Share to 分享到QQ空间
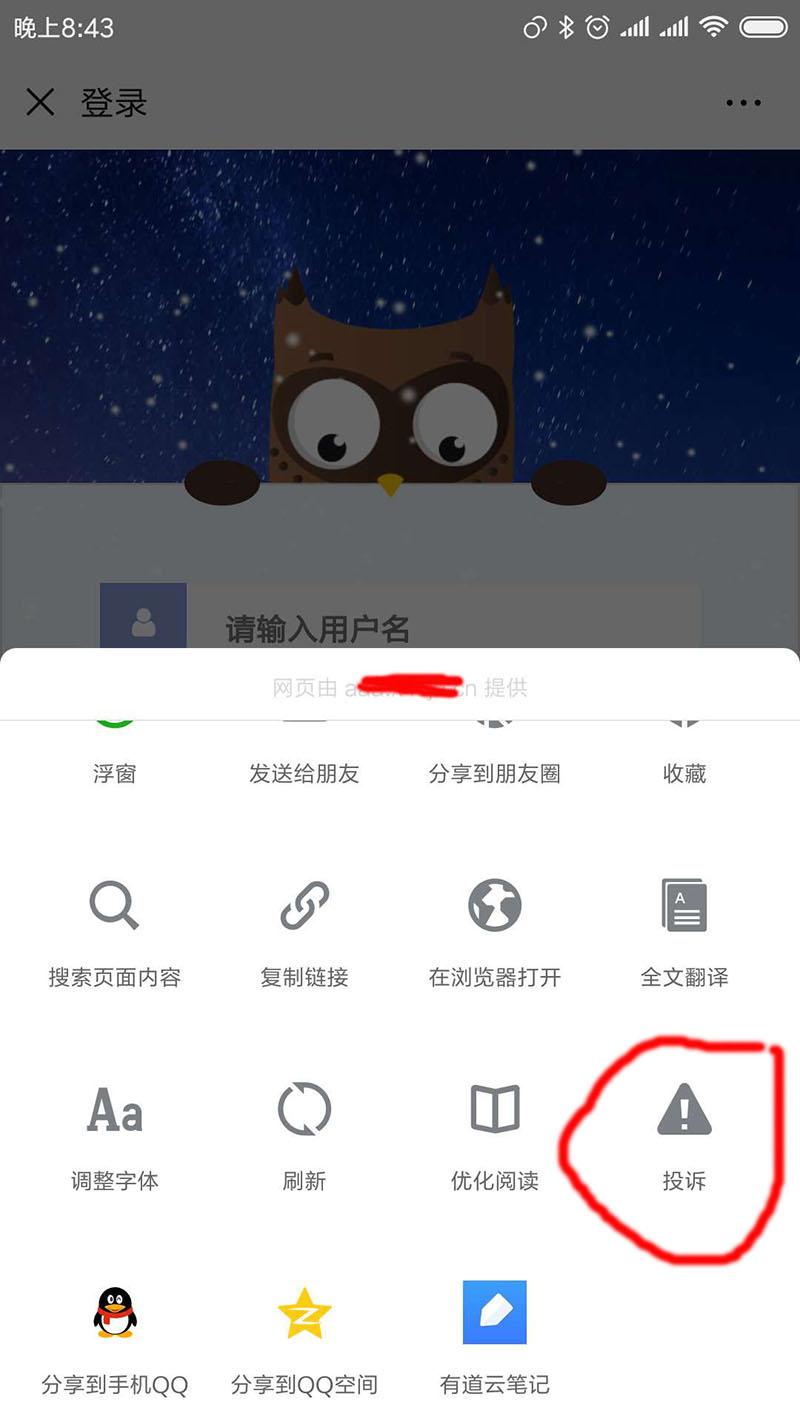The image size is (800, 1422). click(x=304, y=1338)
